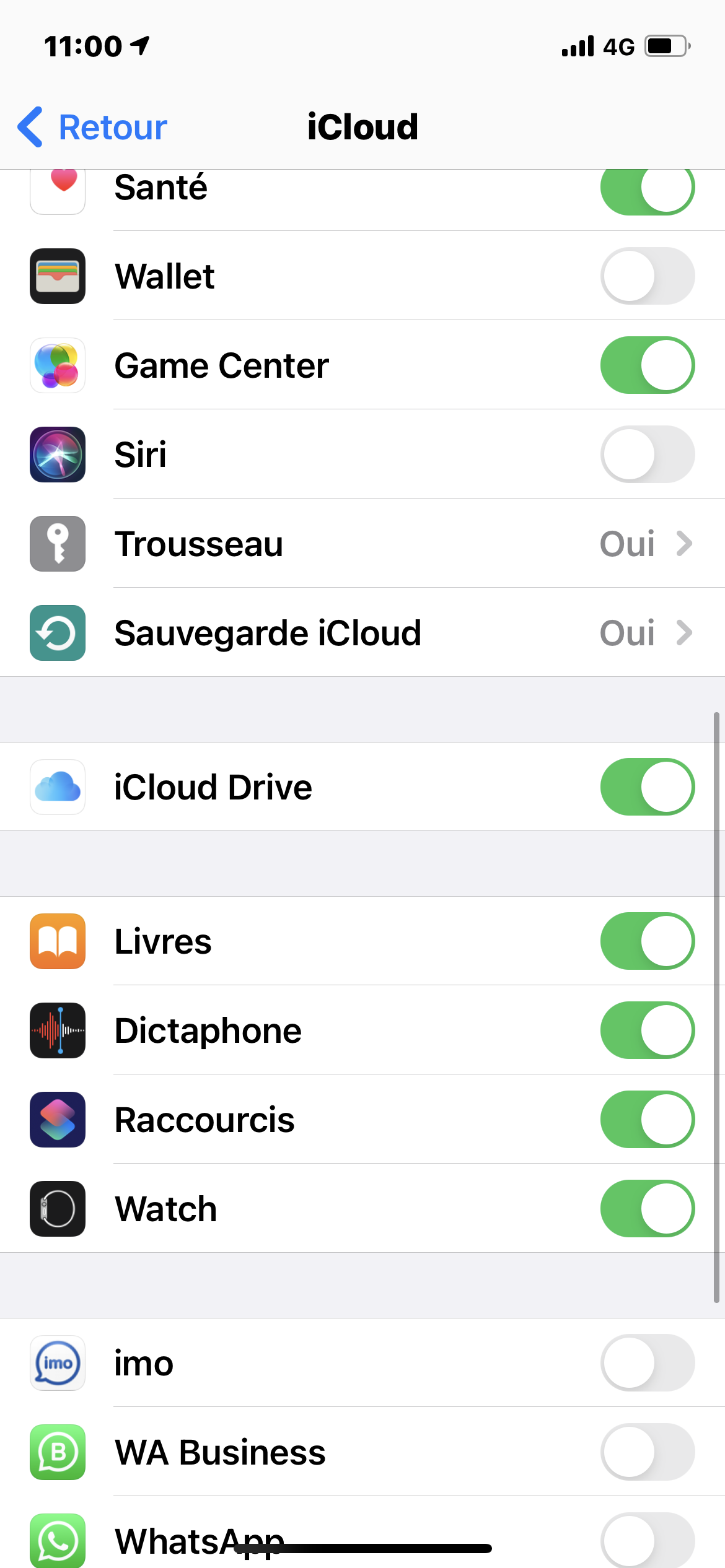Open Sauvegarde iCloud settings

362,632
